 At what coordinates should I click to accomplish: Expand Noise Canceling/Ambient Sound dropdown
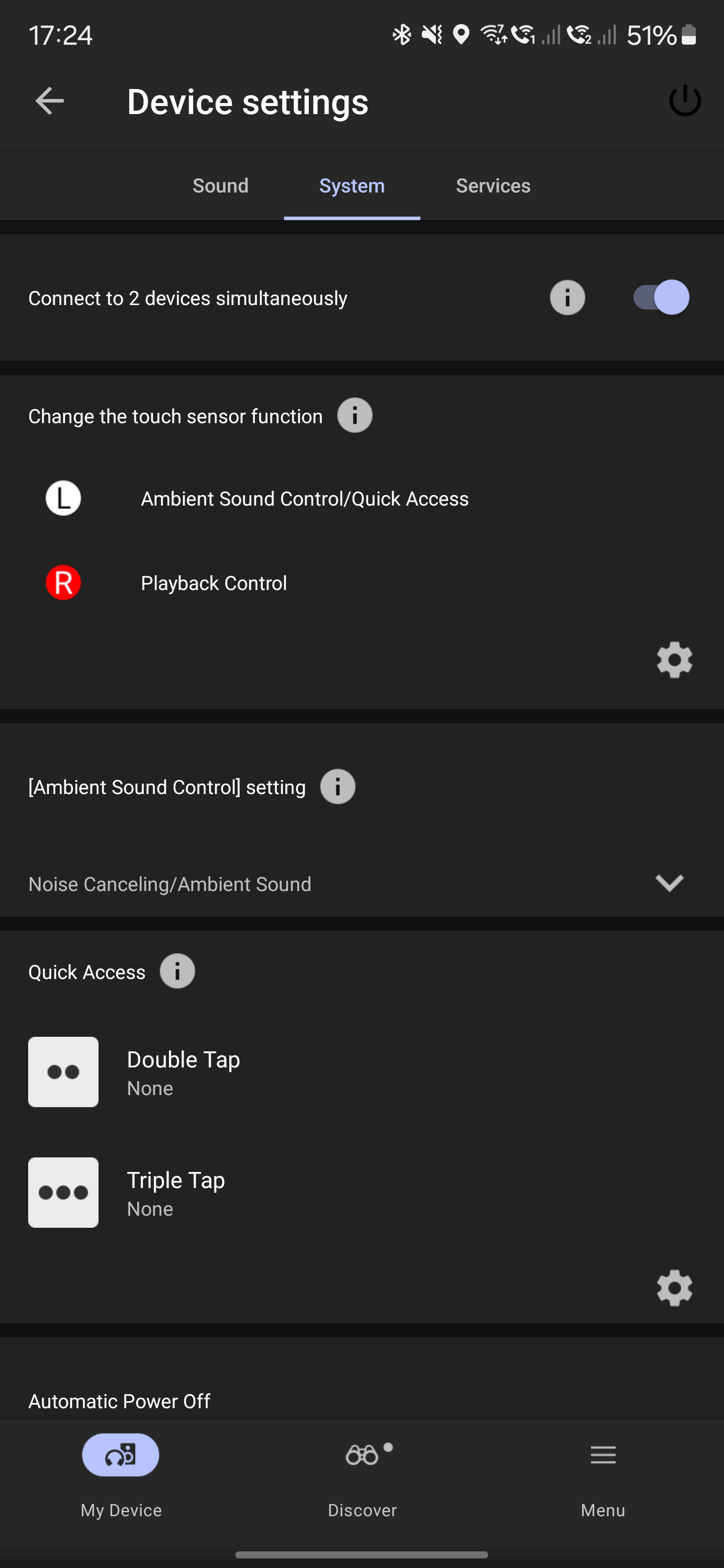361,883
